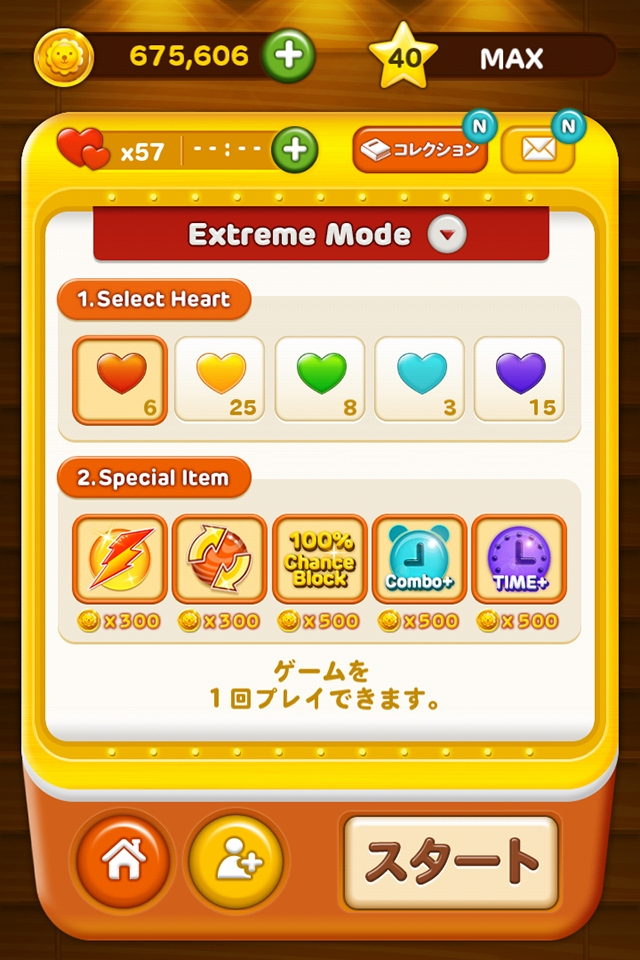Select the shuffle arrows special item
This screenshot has width=640, height=960.
click(220, 559)
